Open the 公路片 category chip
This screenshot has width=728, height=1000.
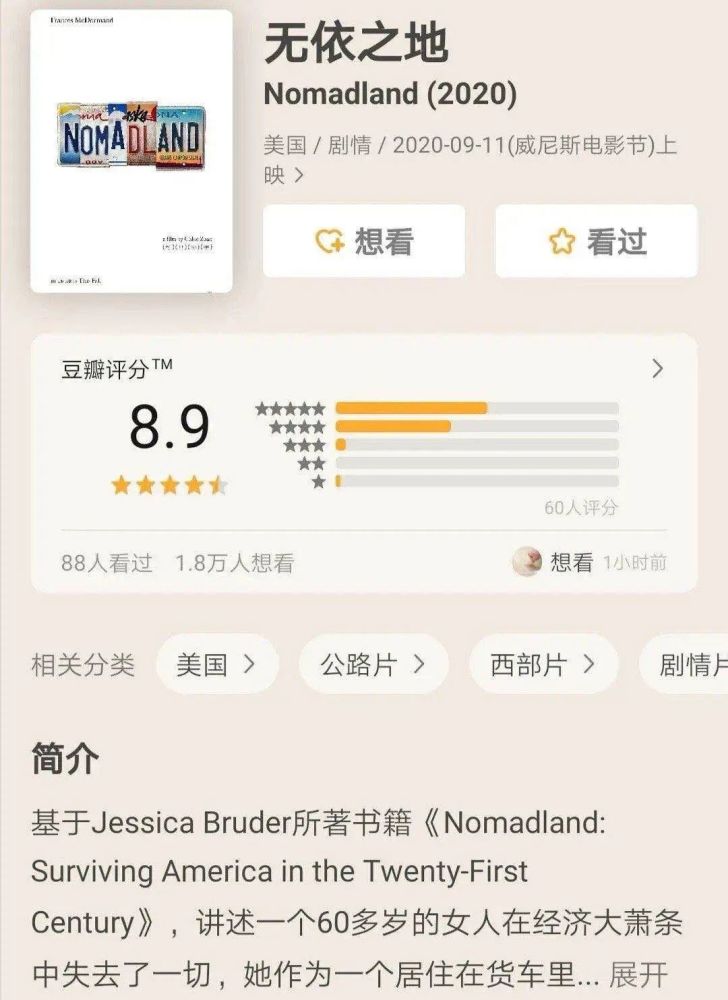pos(372,664)
